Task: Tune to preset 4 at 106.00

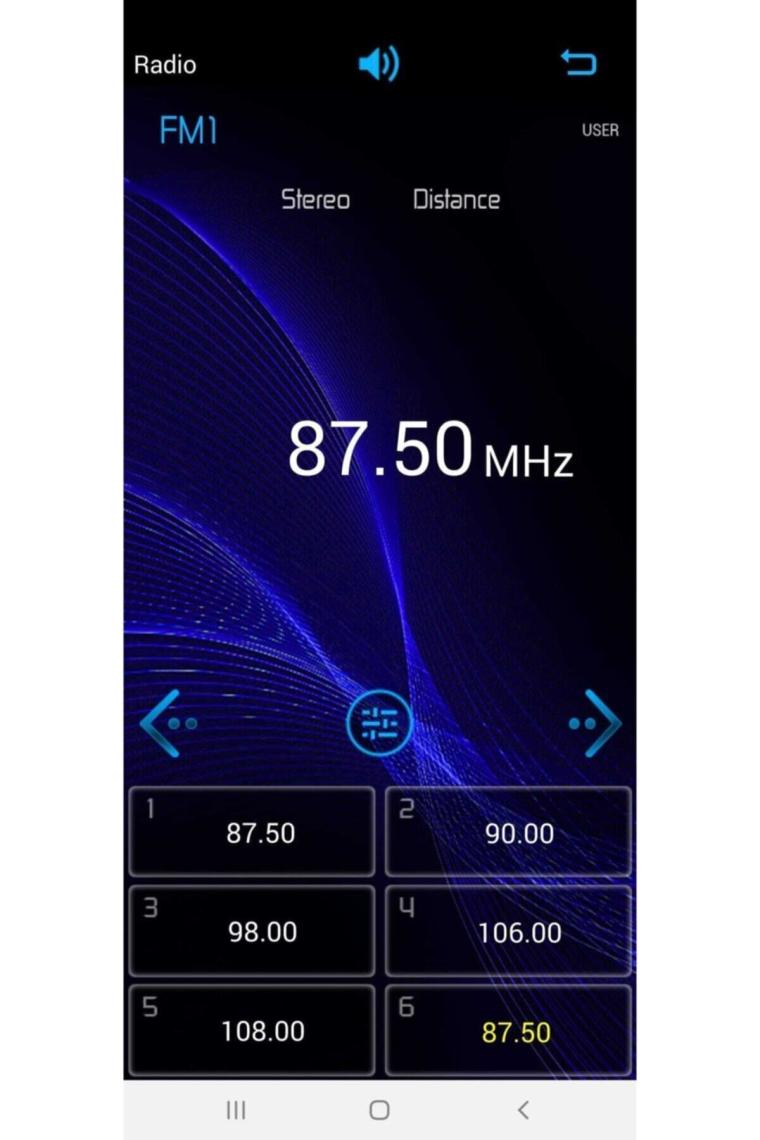Action: tap(508, 931)
